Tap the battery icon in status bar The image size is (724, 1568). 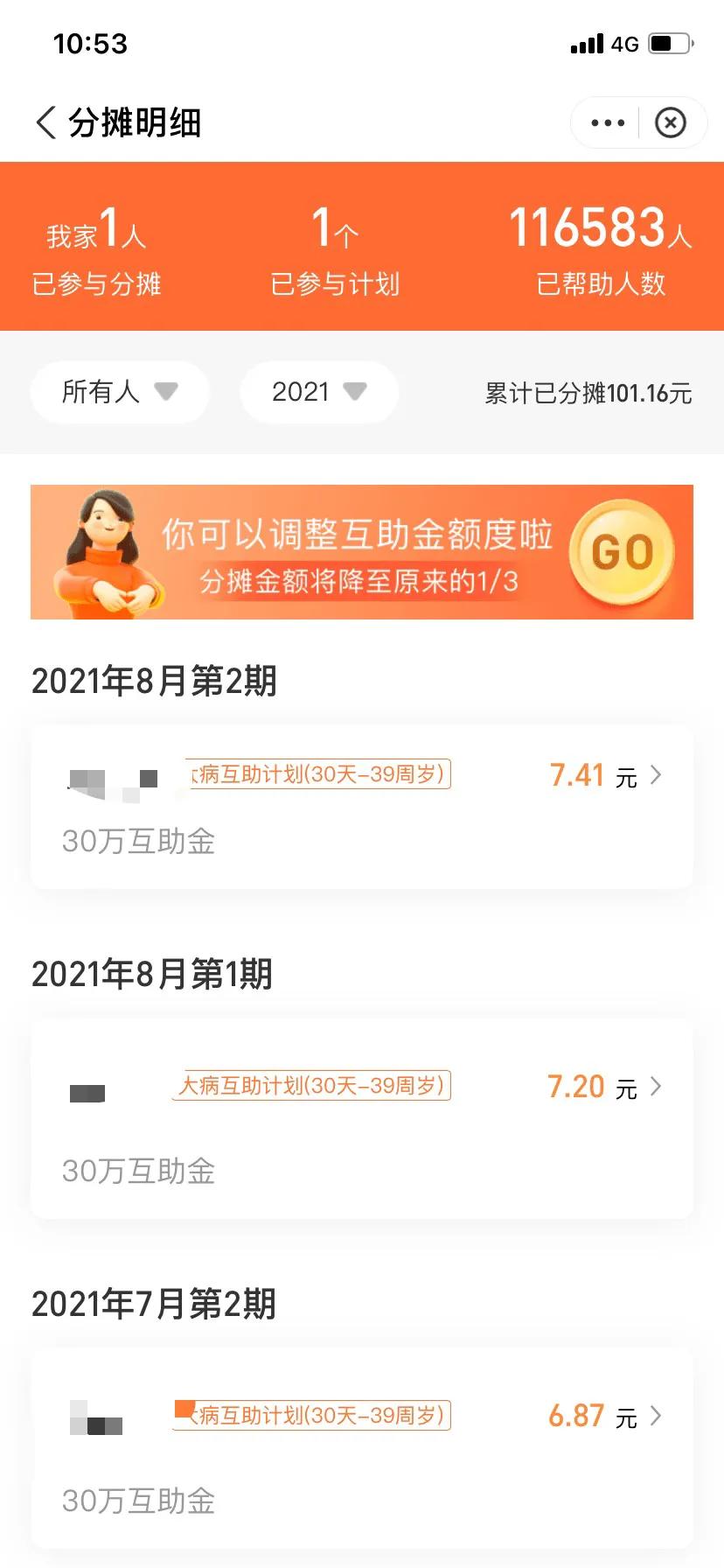pyautogui.click(x=670, y=44)
